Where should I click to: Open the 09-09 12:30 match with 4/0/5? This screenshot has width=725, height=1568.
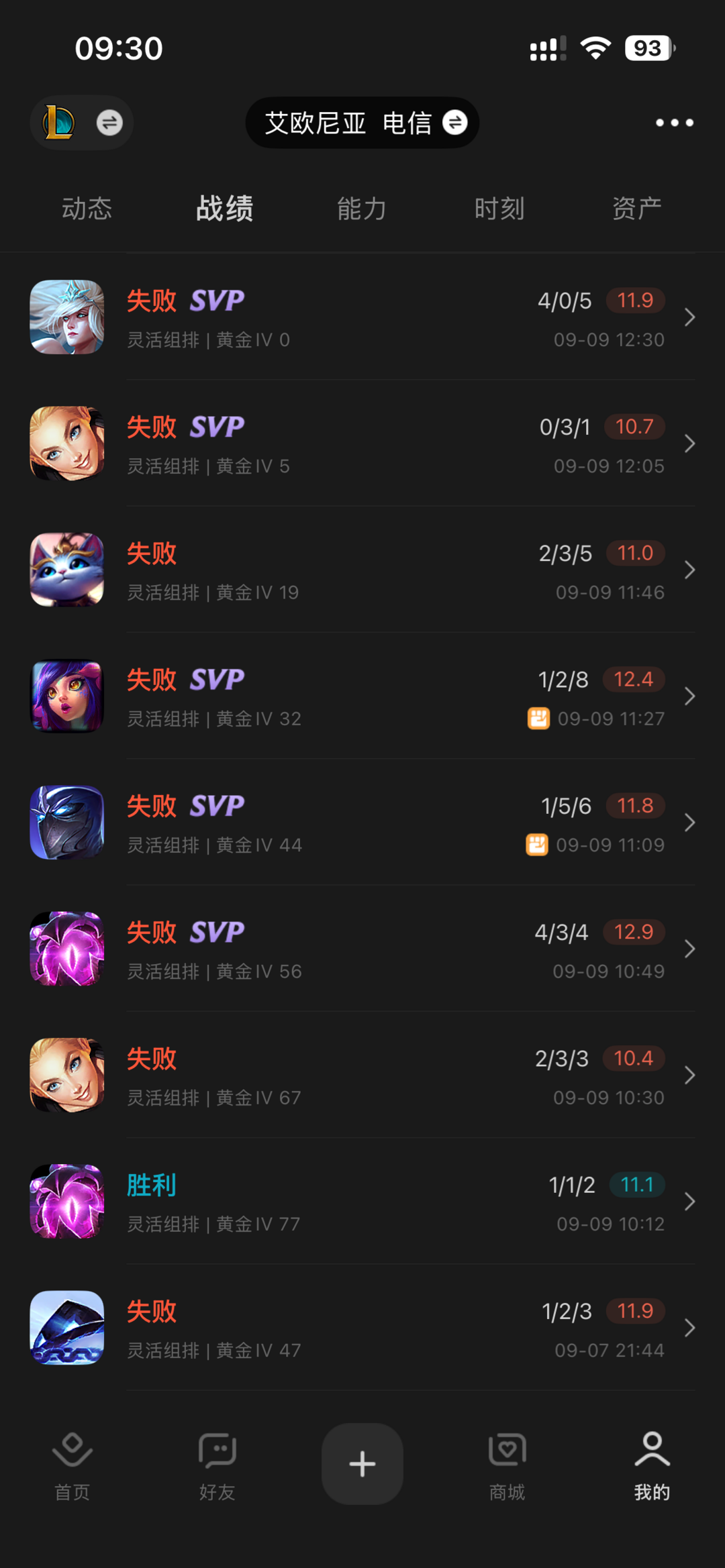(x=362, y=317)
